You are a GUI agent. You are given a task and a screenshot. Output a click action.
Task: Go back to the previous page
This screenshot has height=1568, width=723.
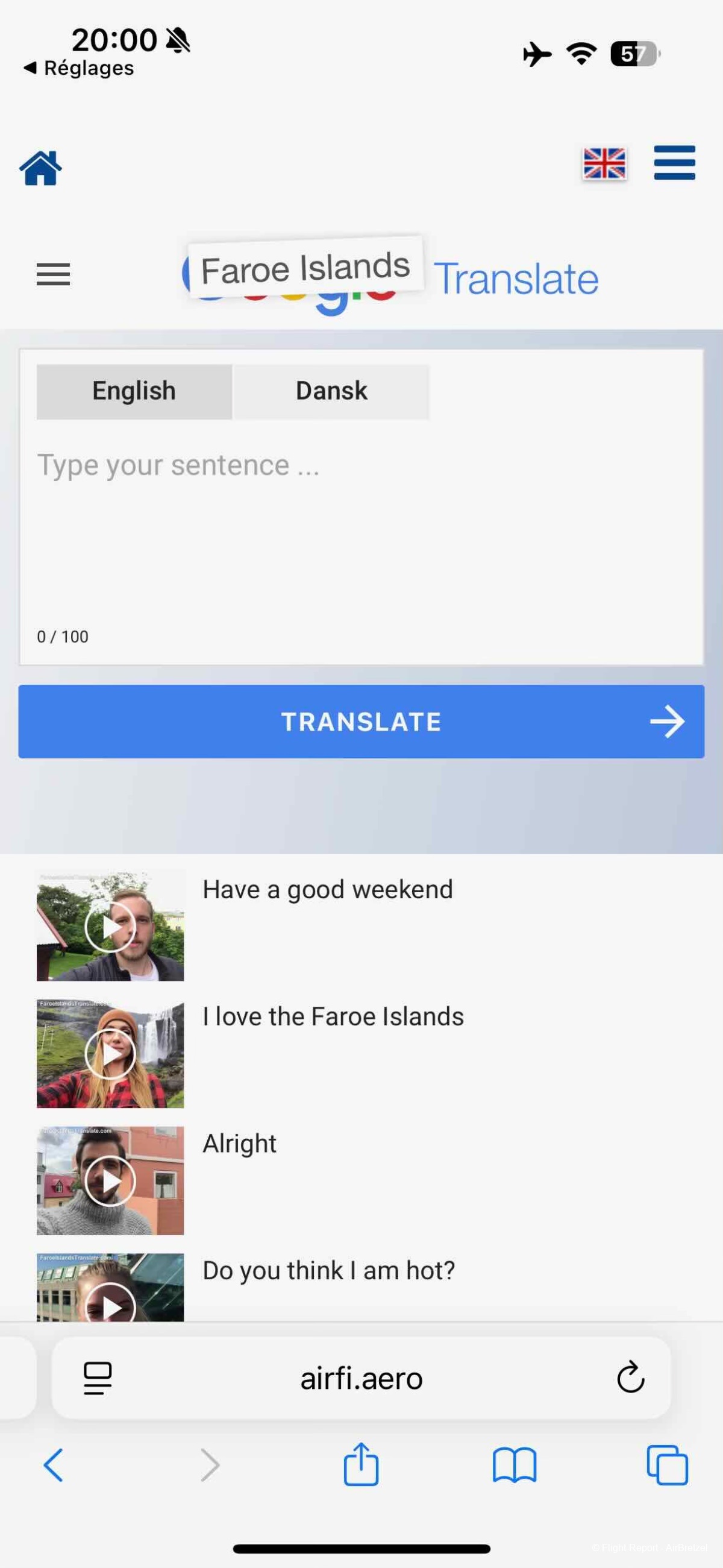[53, 1465]
